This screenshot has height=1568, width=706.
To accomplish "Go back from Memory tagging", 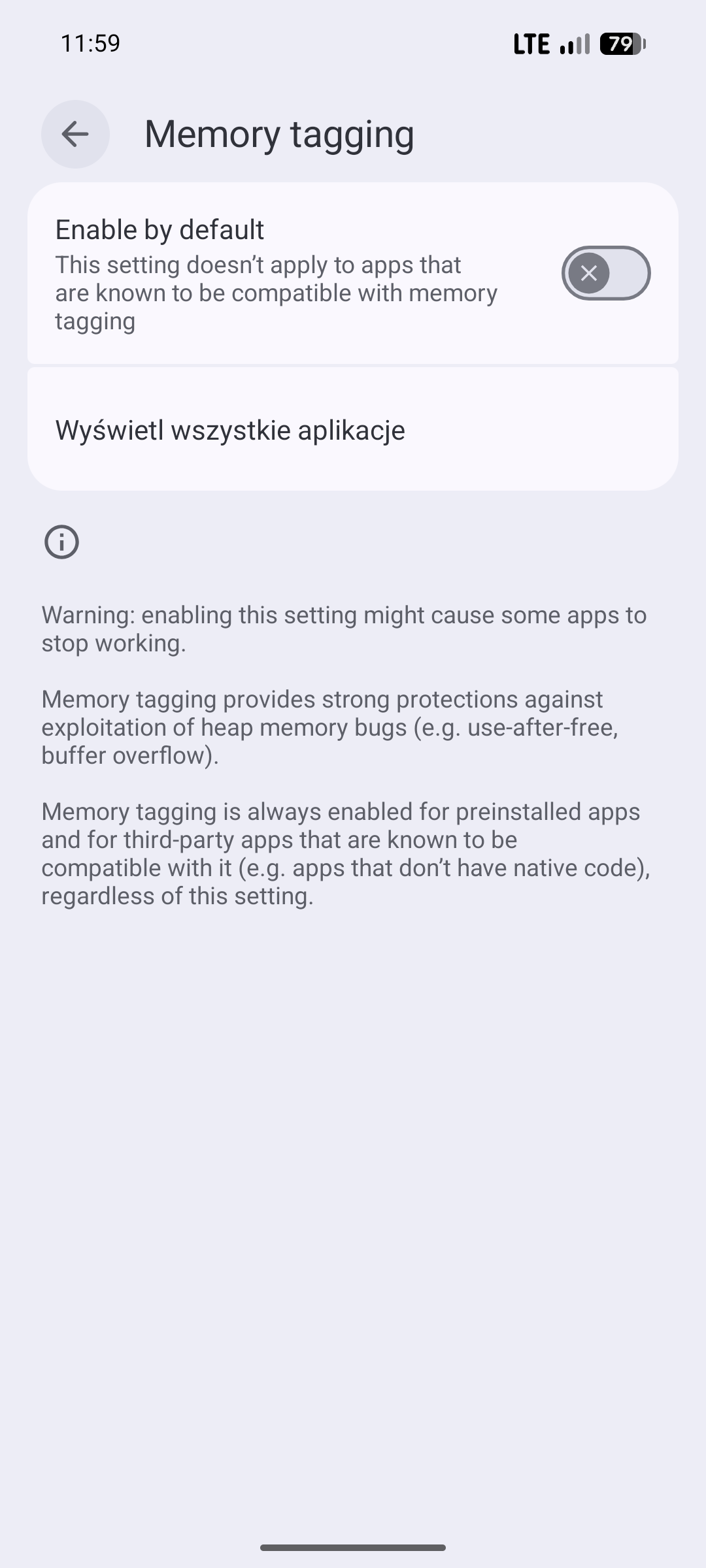I will 75,134.
